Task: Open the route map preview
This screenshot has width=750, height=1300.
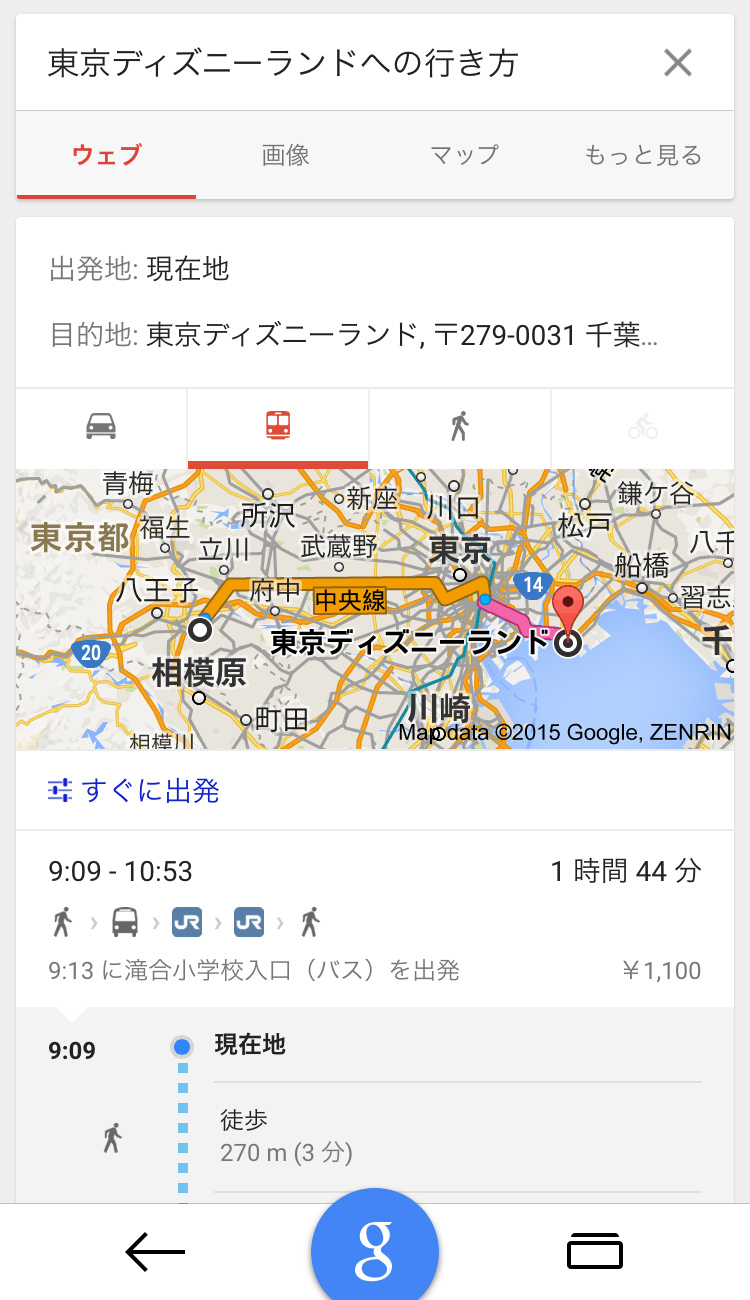Action: click(375, 608)
